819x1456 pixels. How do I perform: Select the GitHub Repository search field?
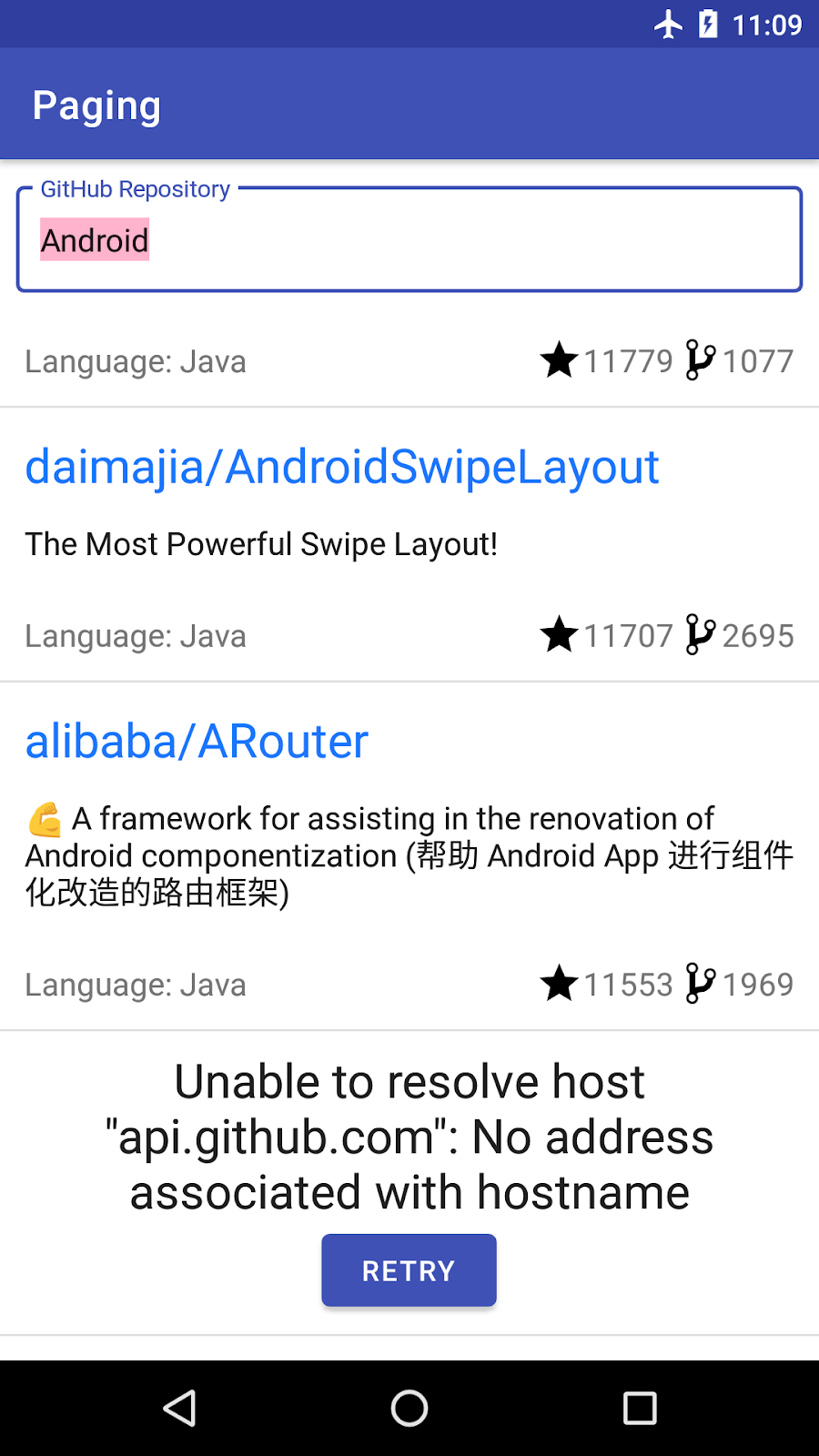coord(409,239)
